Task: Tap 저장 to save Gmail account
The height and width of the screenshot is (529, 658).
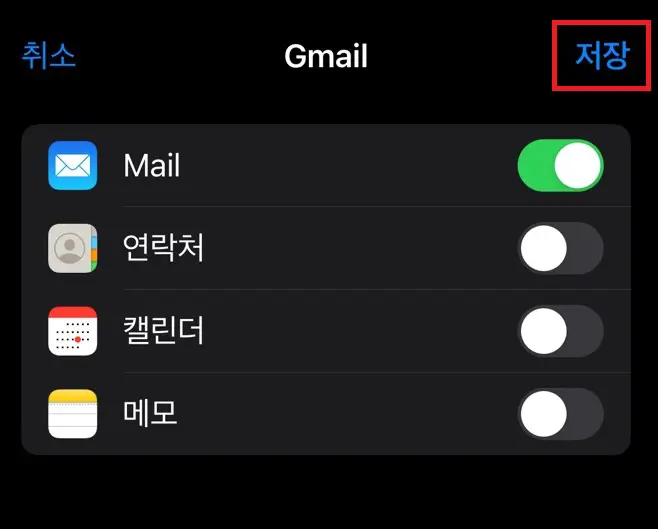Action: tap(602, 55)
